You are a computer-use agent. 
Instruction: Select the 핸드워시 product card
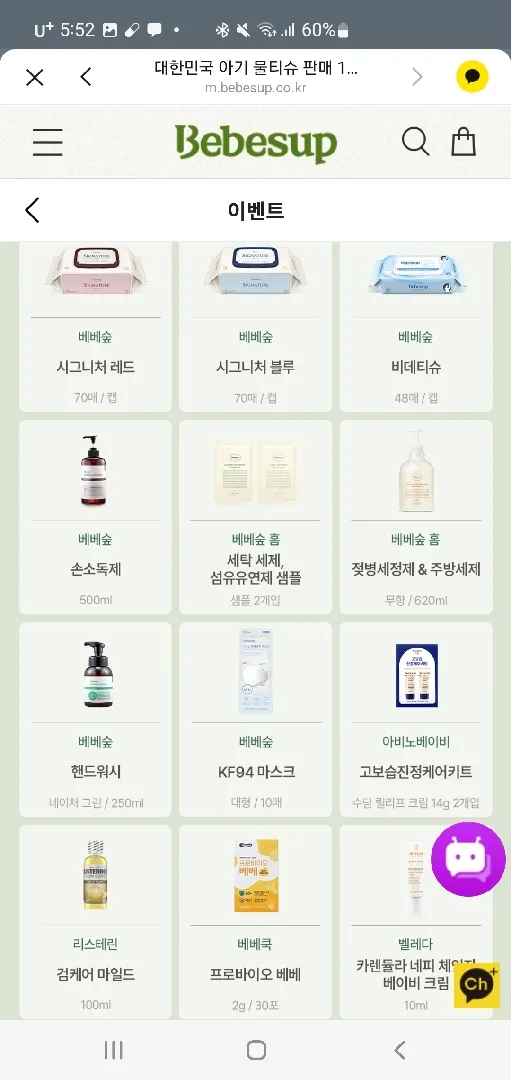tap(96, 720)
